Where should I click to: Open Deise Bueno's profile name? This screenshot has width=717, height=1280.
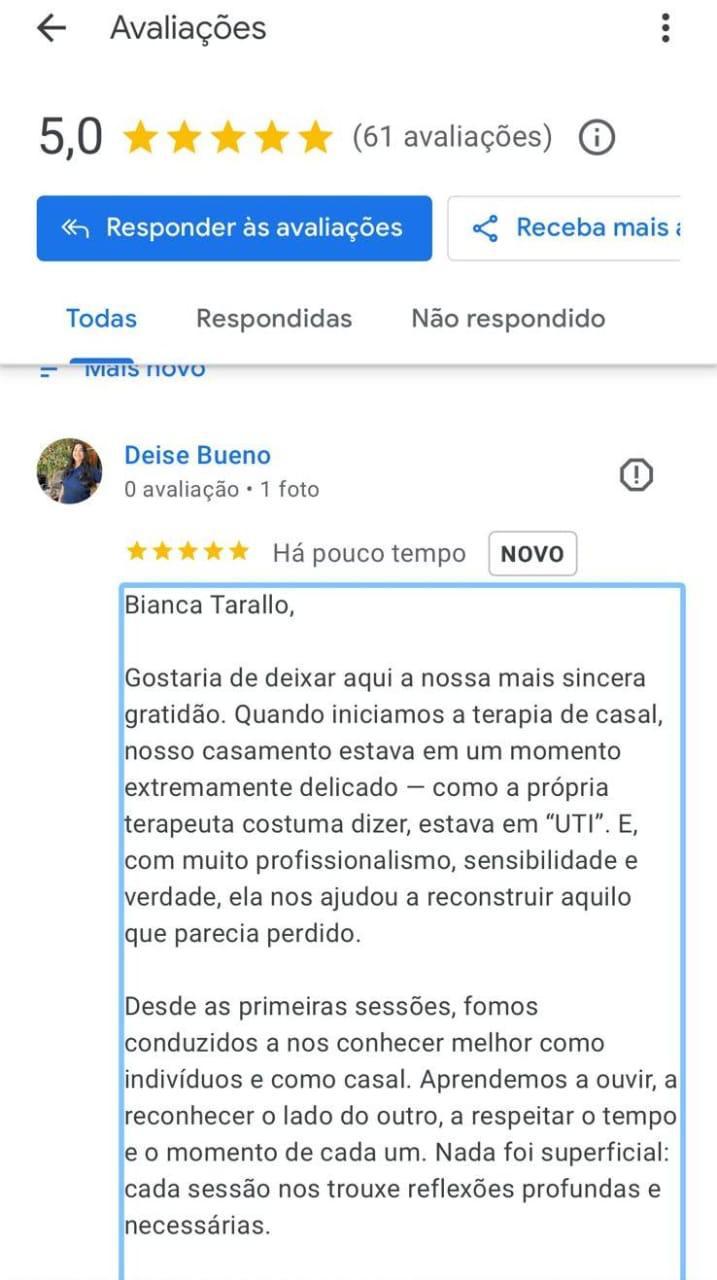click(197, 455)
